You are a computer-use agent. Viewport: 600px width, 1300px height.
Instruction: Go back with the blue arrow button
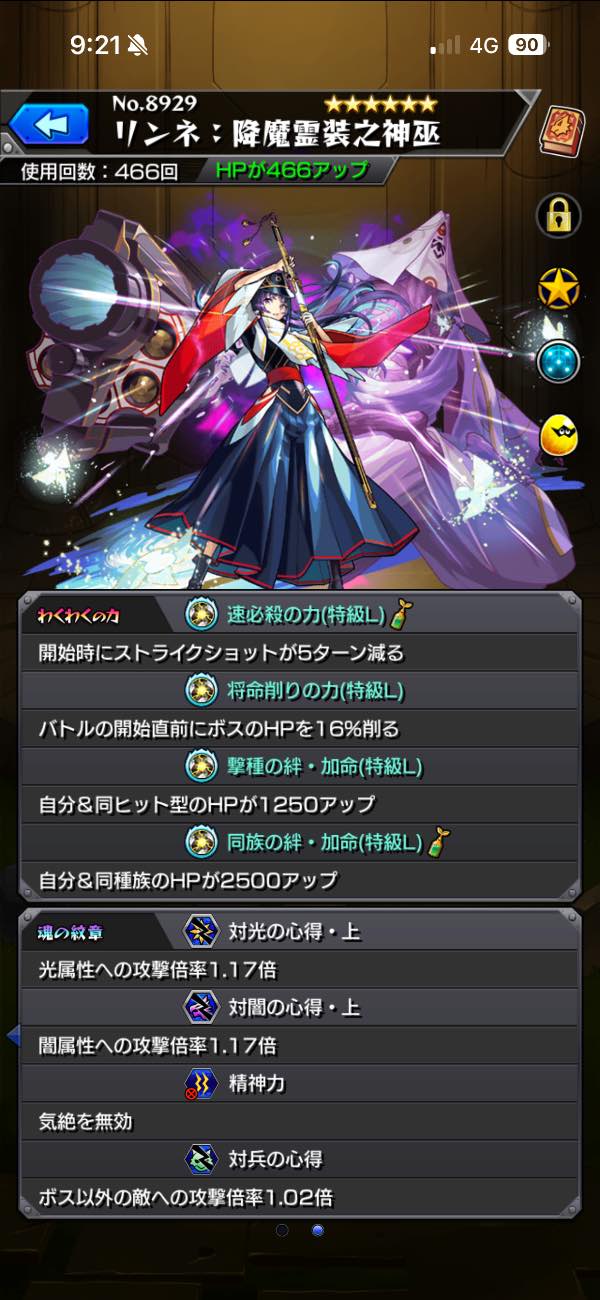coord(48,125)
